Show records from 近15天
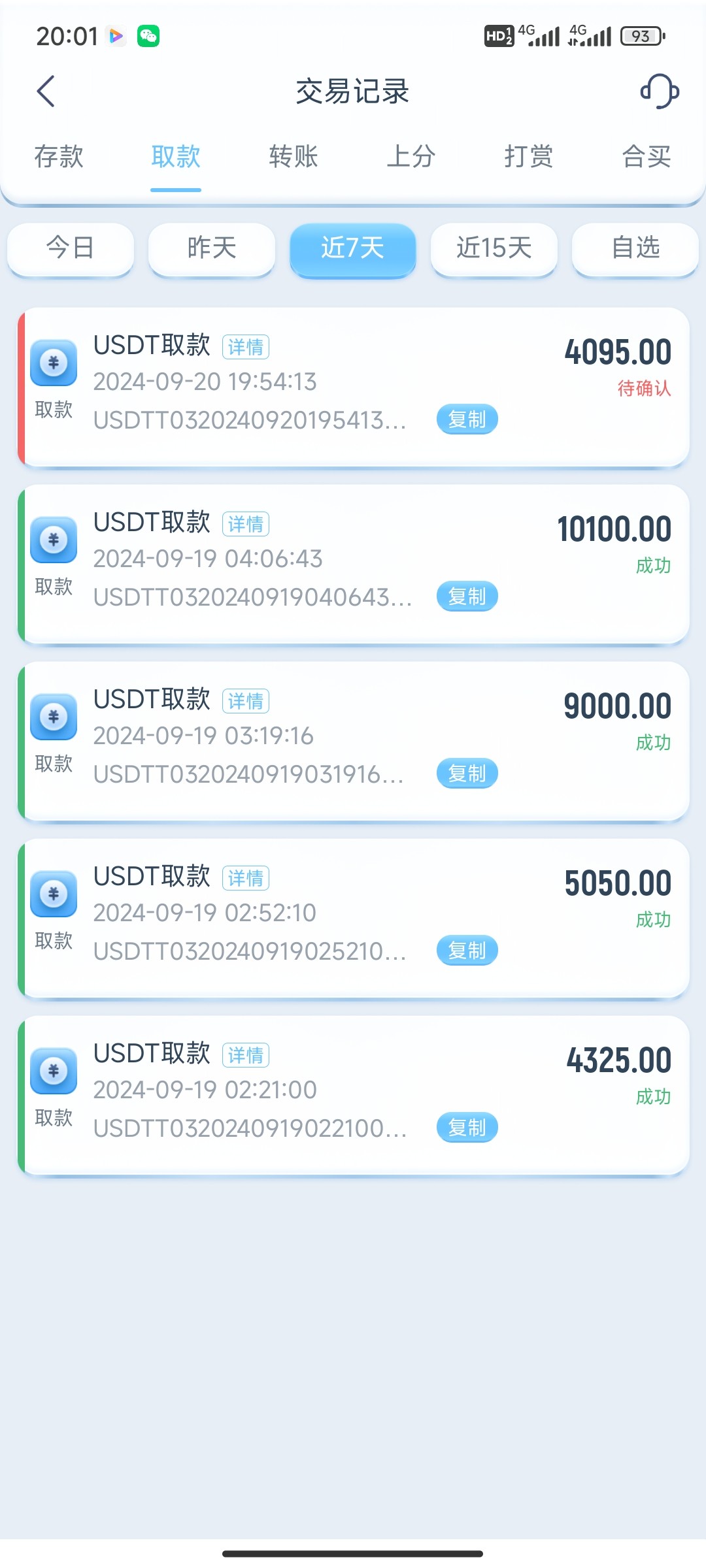This screenshot has width=706, height=1568. tap(494, 248)
